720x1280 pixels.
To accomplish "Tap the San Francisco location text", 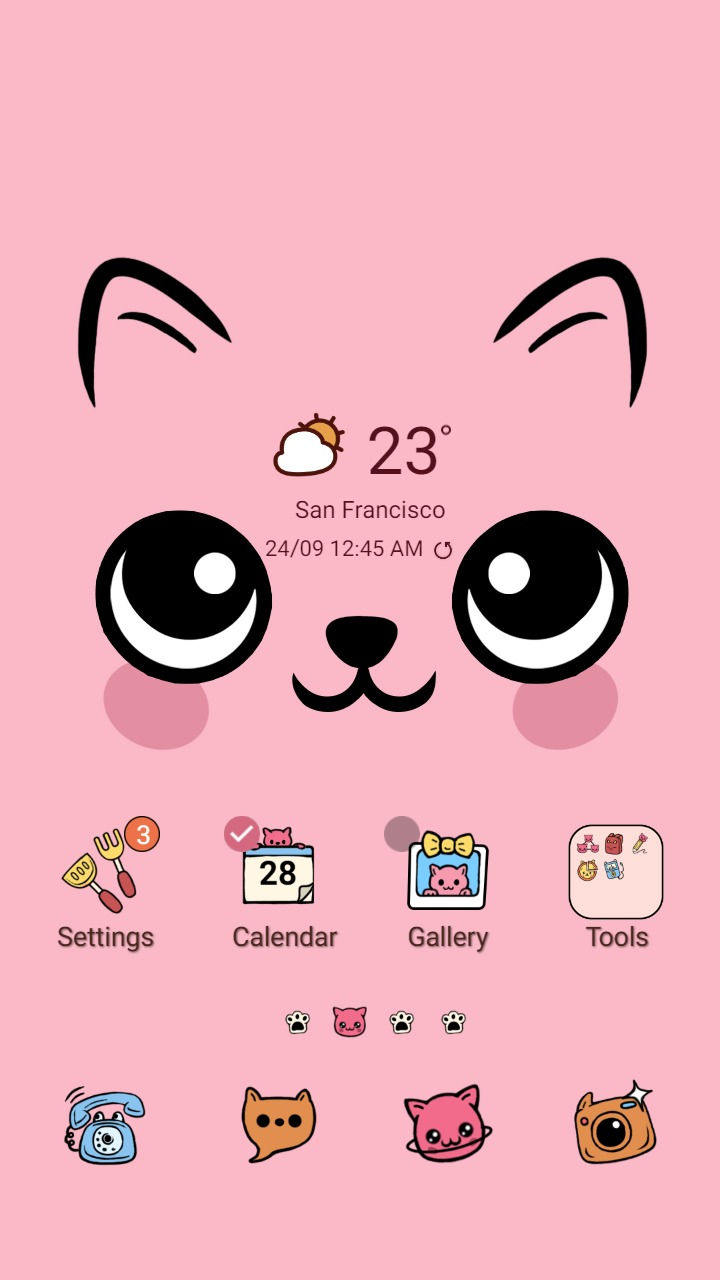I will point(370,510).
